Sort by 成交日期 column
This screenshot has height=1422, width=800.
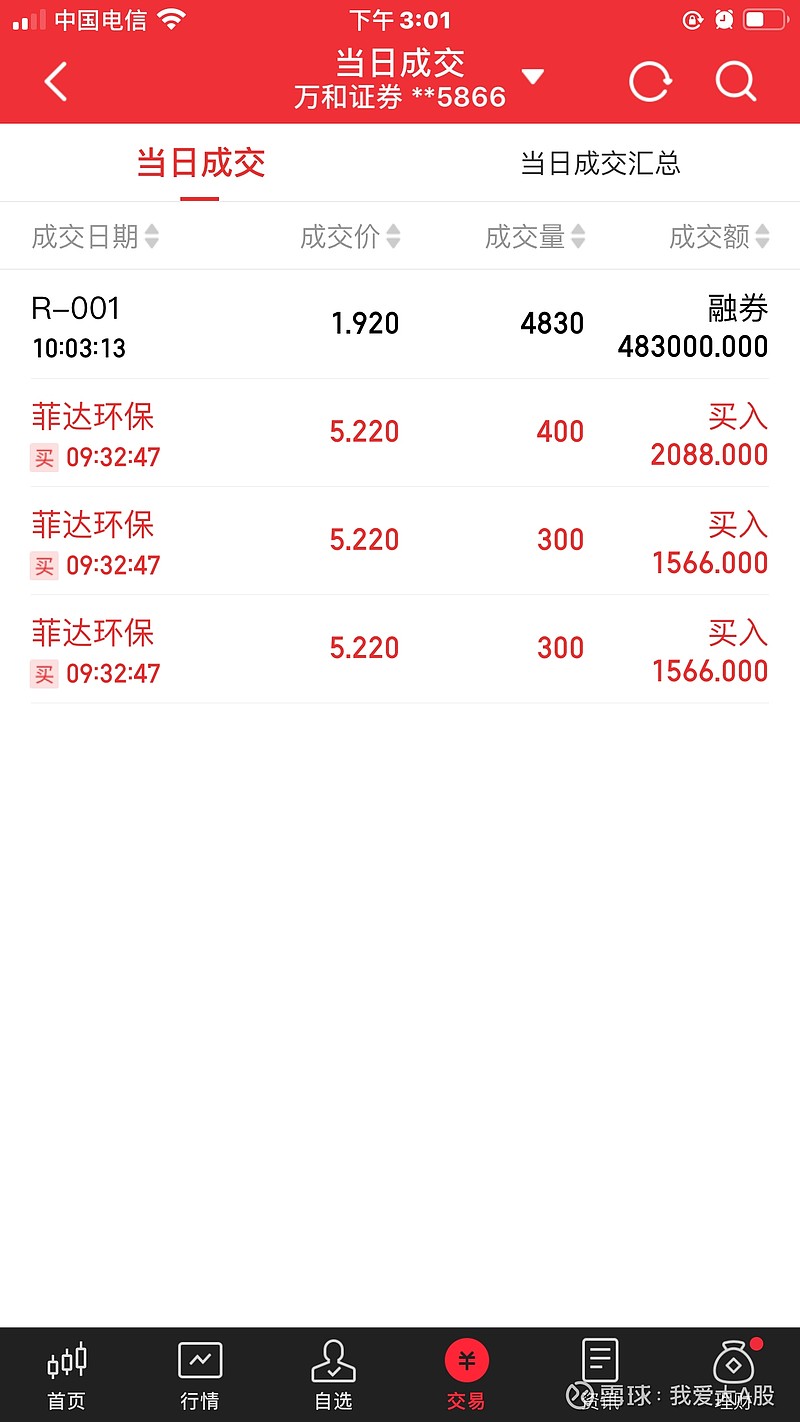click(95, 237)
